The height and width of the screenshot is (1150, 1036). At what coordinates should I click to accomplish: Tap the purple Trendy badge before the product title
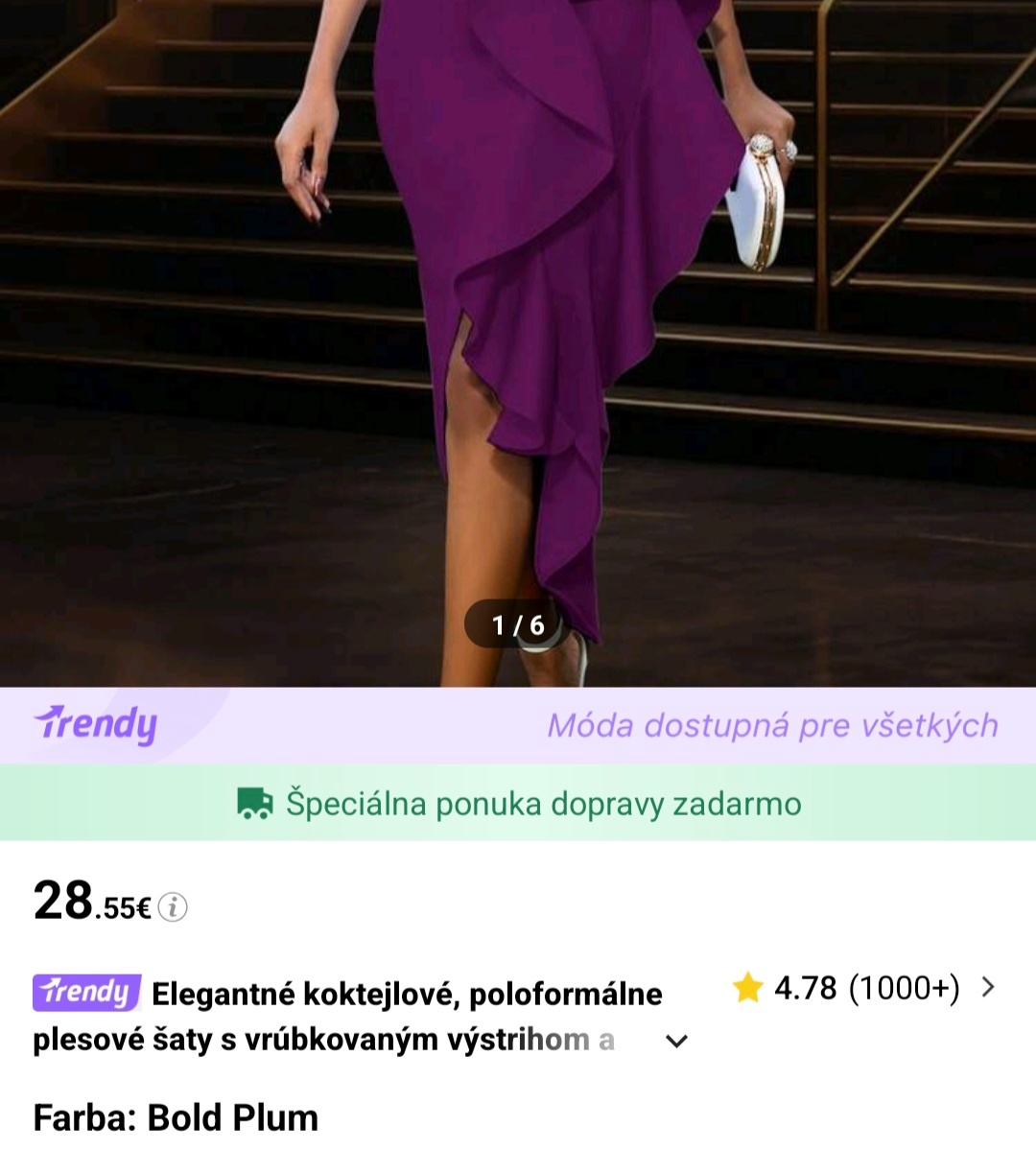pyautogui.click(x=84, y=995)
